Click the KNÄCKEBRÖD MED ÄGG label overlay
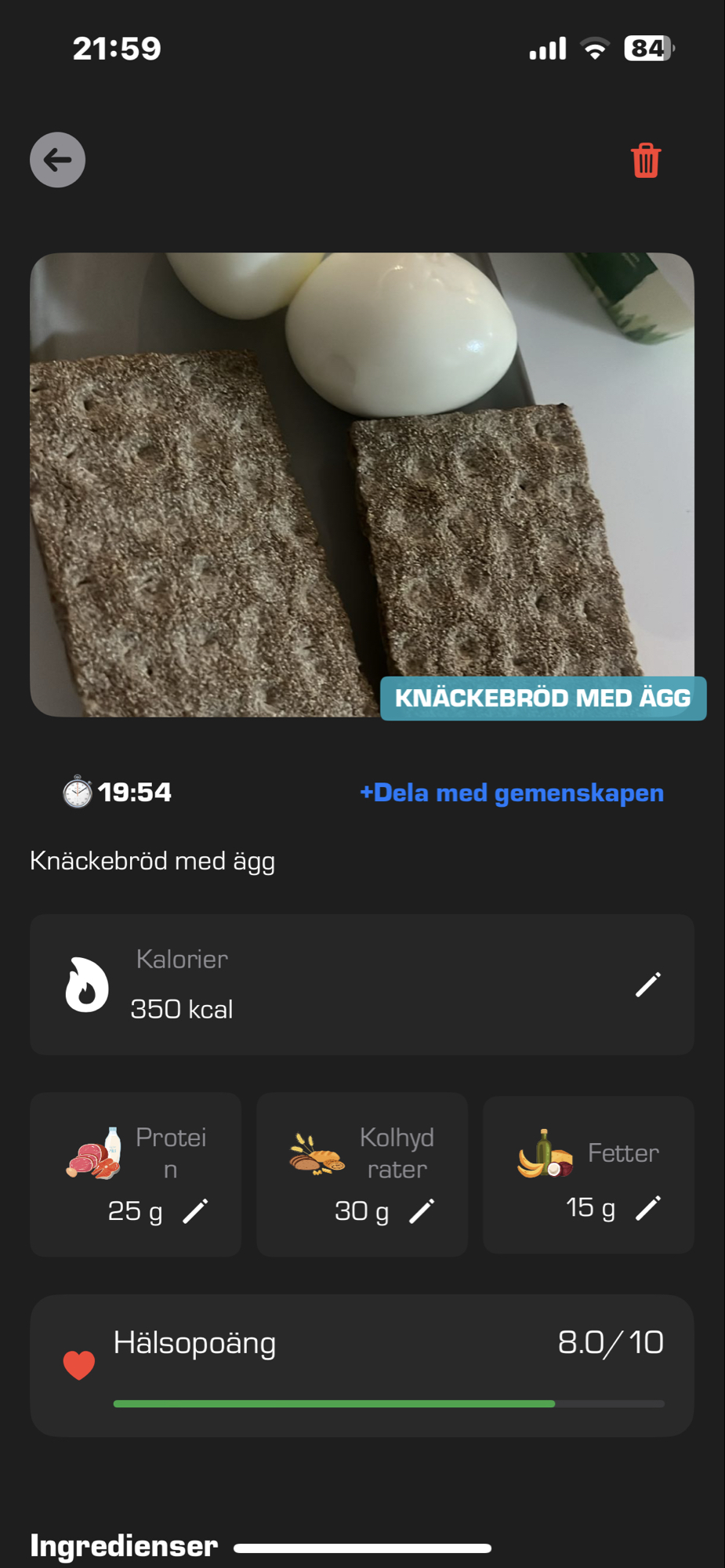This screenshot has height=1568, width=725. [x=543, y=698]
